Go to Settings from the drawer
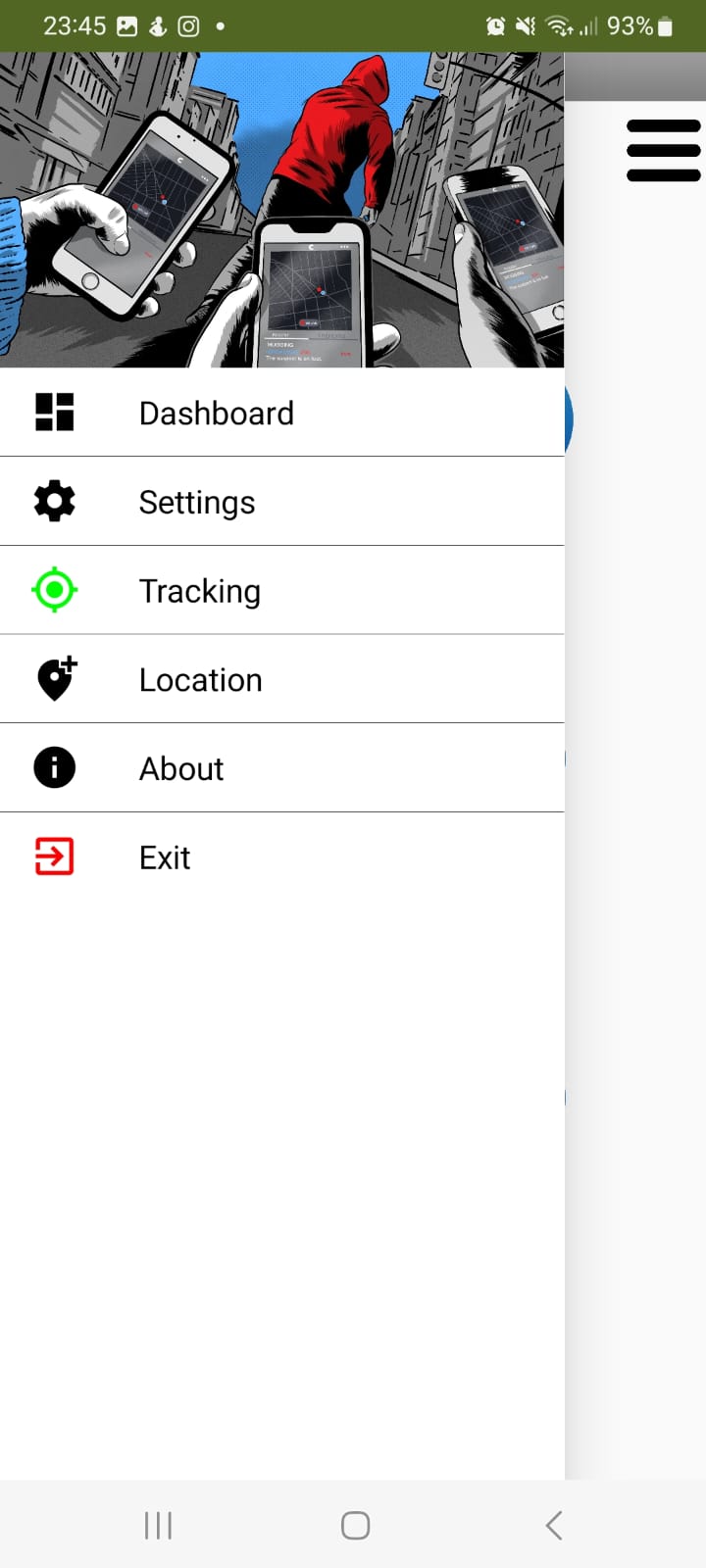Viewport: 706px width, 1568px height. tap(282, 502)
